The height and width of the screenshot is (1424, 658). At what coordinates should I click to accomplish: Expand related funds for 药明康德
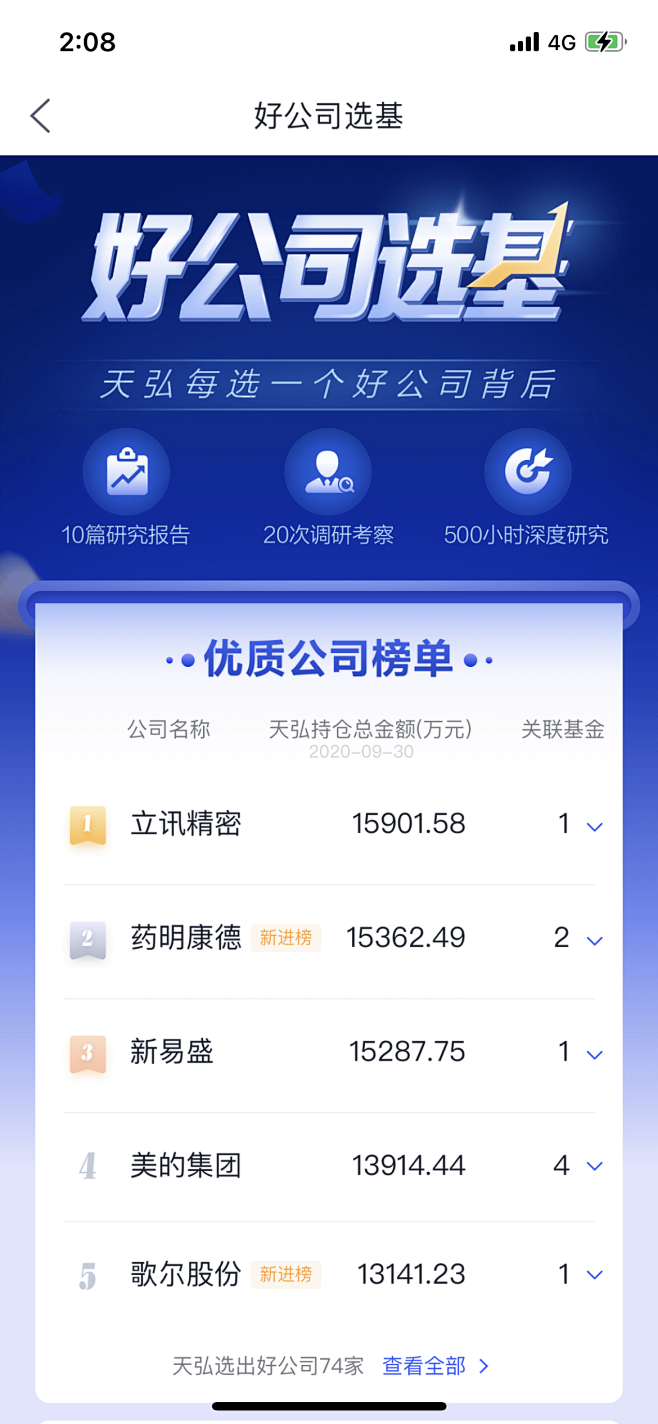(594, 940)
